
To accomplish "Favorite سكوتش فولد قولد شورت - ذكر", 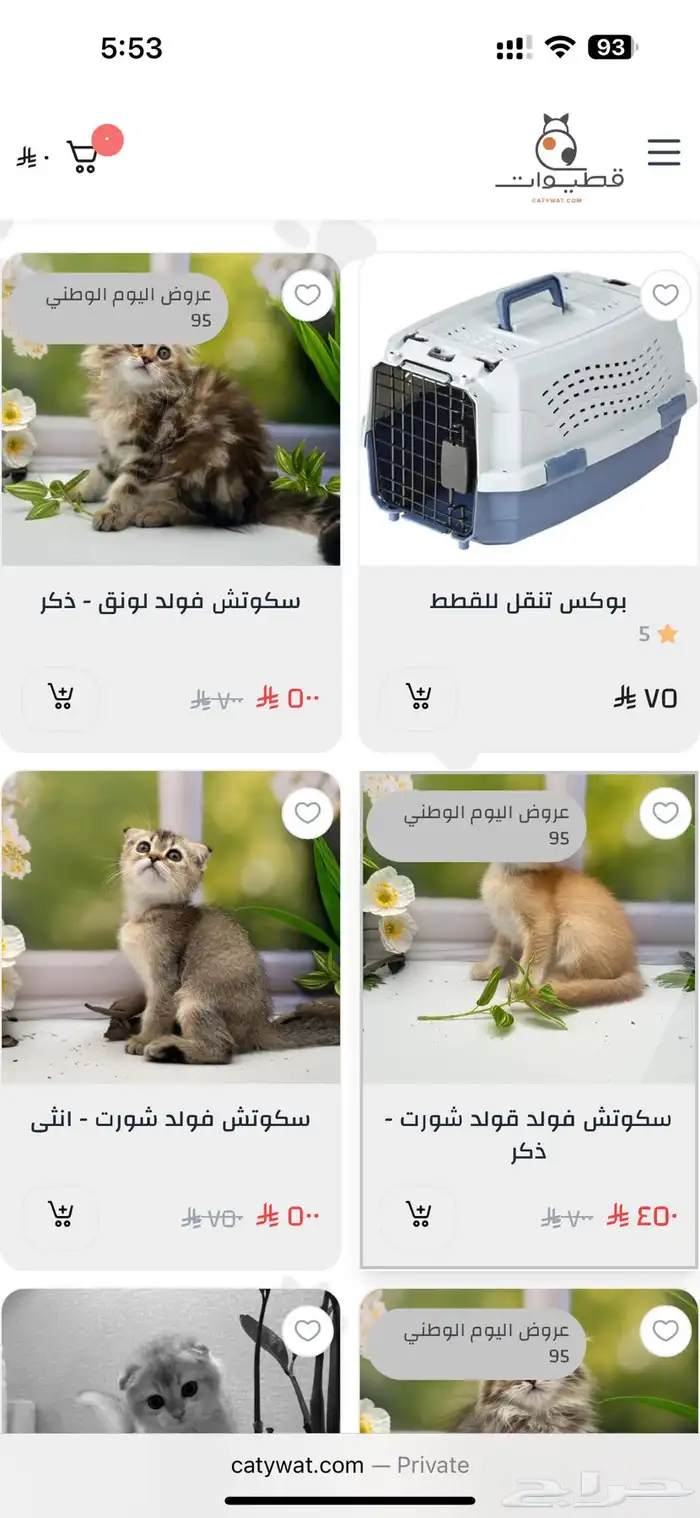I will (665, 813).
